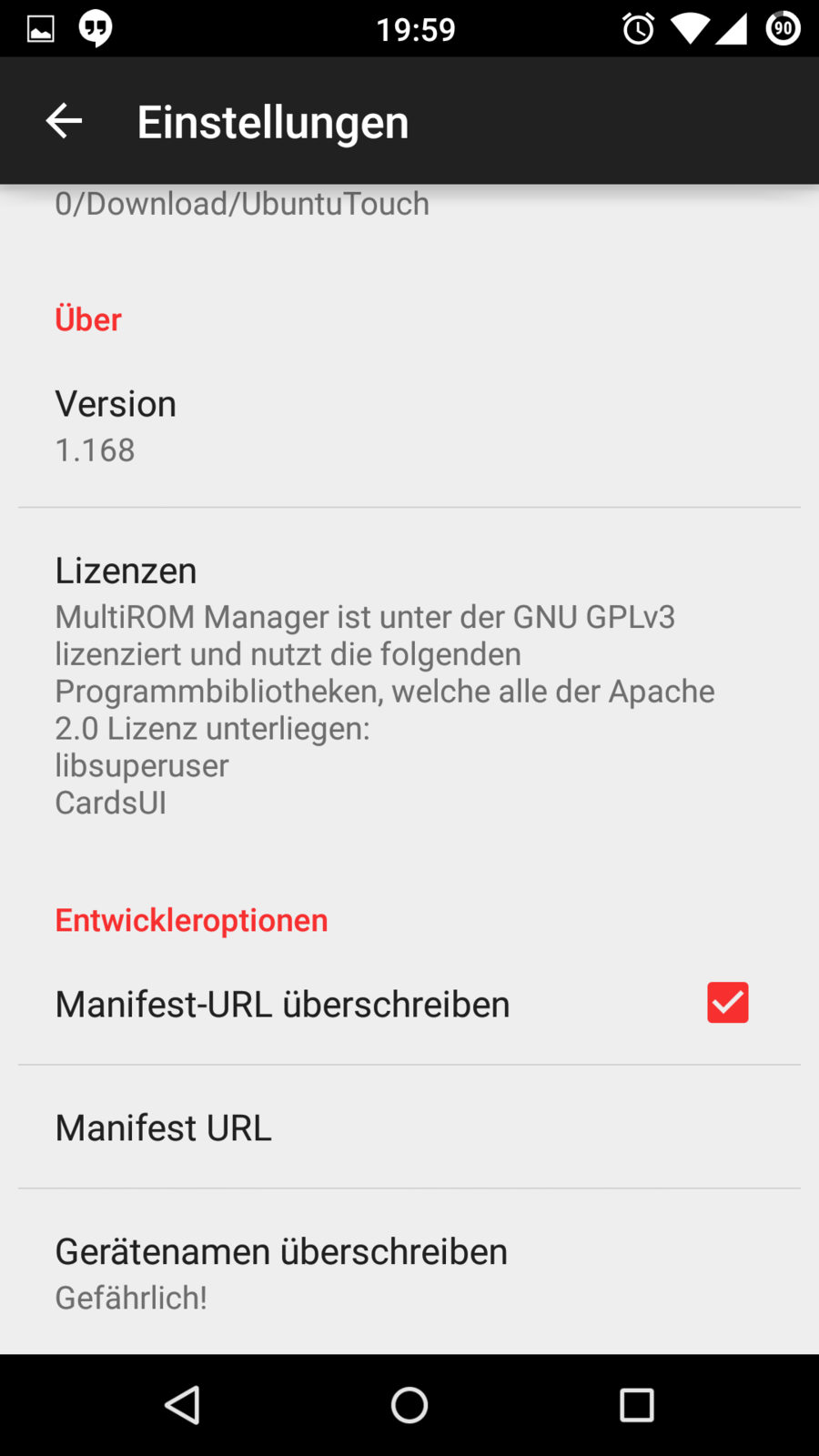Viewport: 819px width, 1456px height.
Task: Uncheck Manifest-URL überschreiben checkbox
Action: [727, 1003]
